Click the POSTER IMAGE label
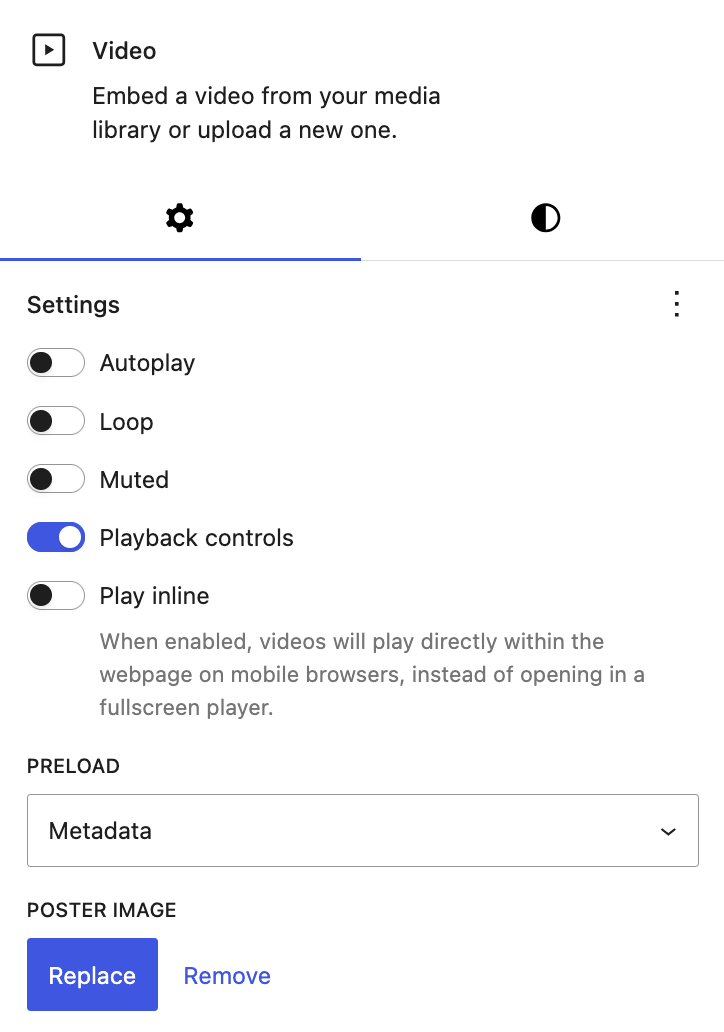This screenshot has width=724, height=1032. [100, 910]
